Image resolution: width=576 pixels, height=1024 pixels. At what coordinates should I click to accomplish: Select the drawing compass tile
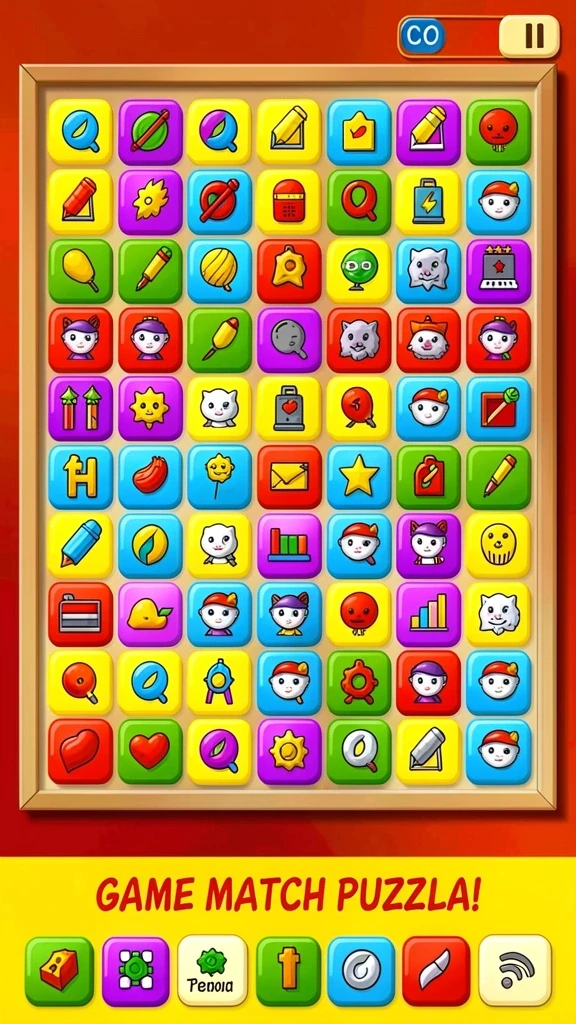pos(219,682)
